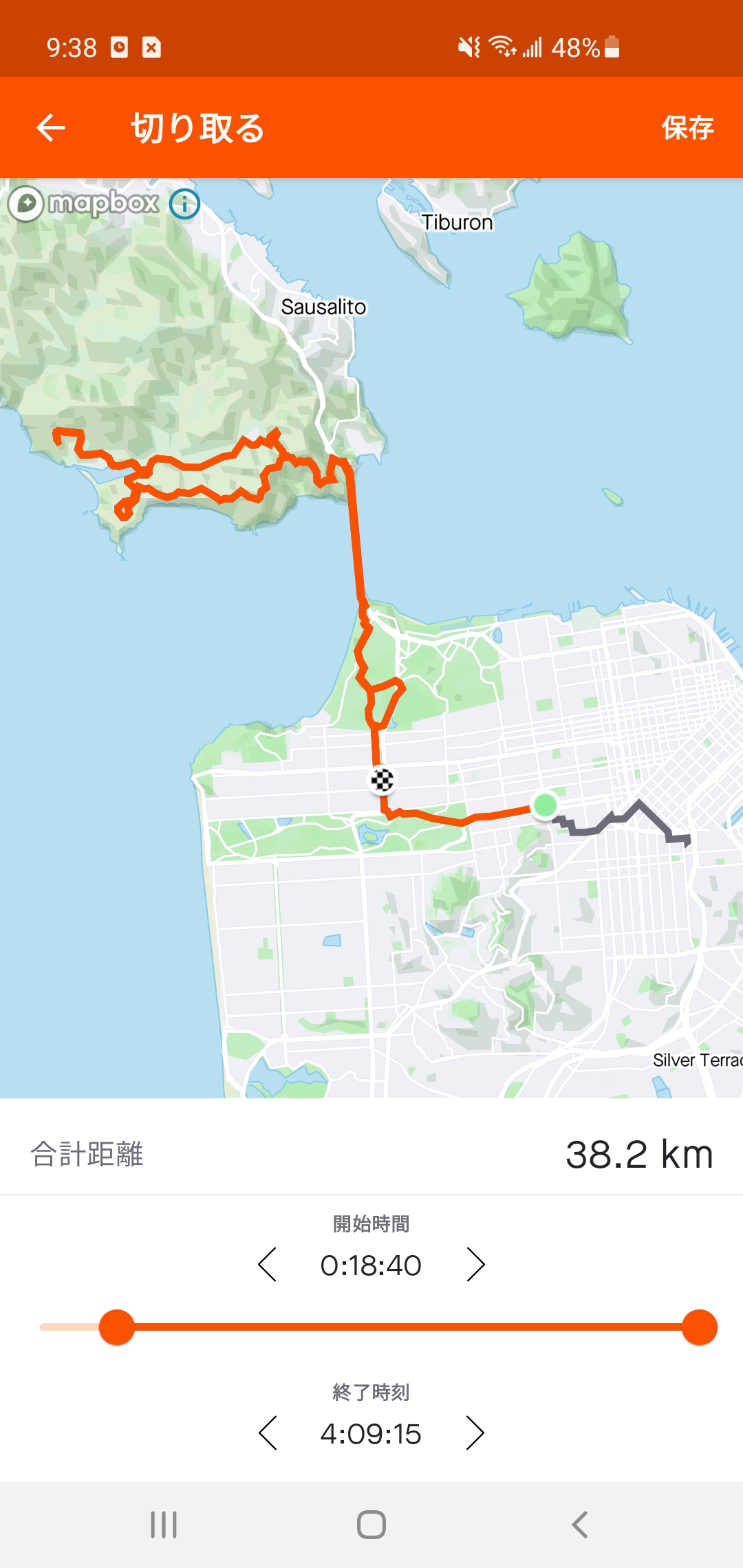
Task: Tap the end handle of the crop slider
Action: [x=699, y=1327]
